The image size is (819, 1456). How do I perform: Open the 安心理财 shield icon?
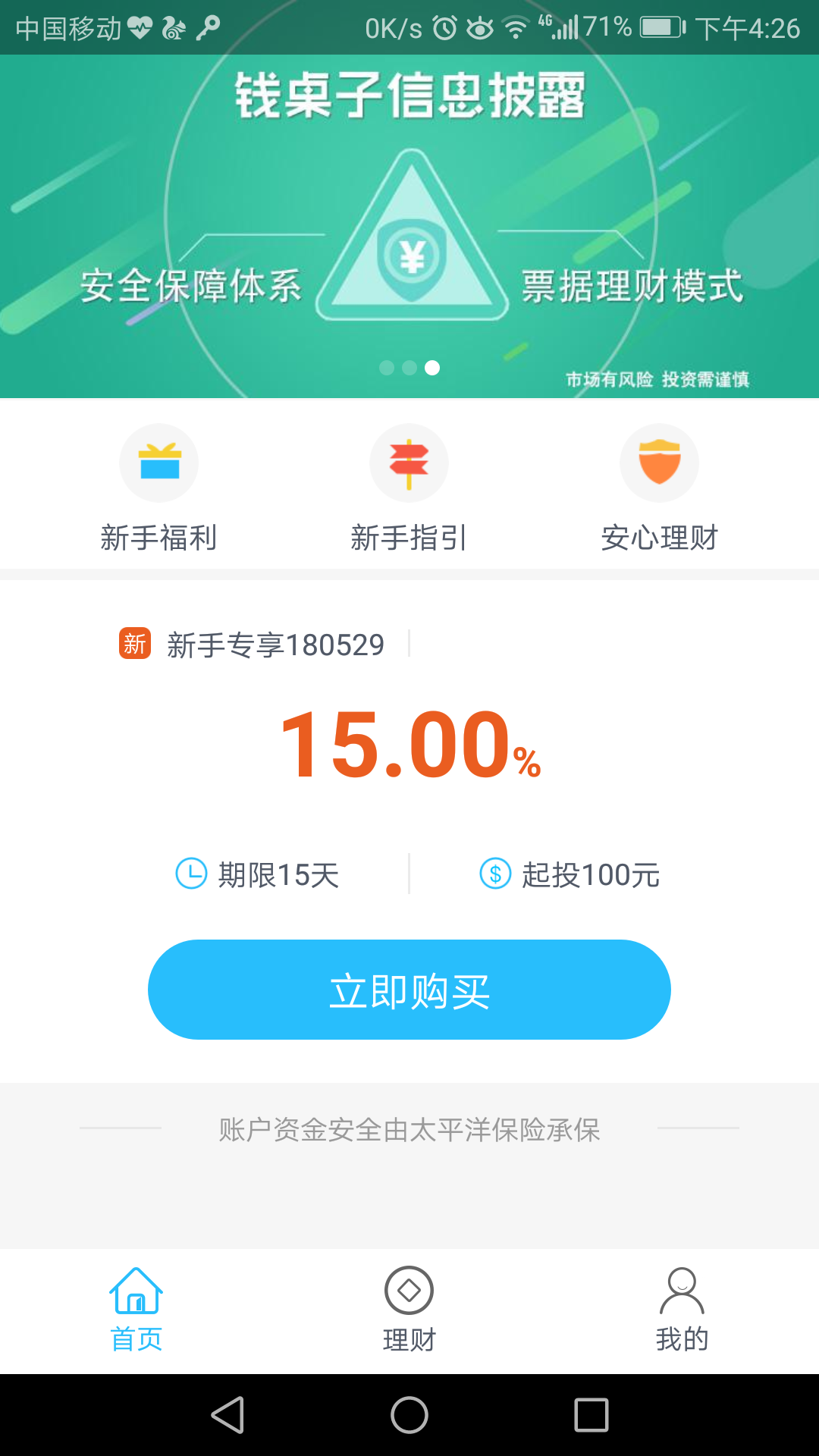pyautogui.click(x=659, y=463)
